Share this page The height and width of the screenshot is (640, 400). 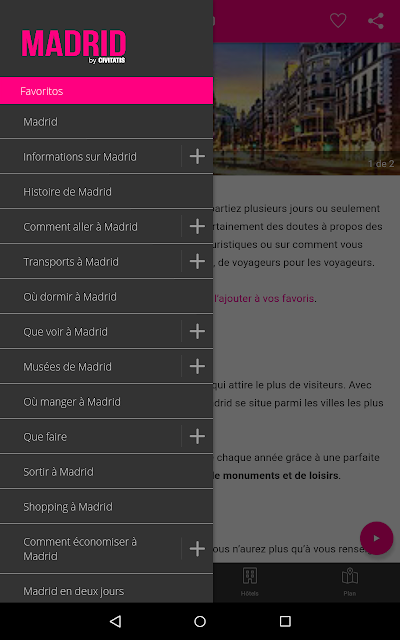(376, 21)
